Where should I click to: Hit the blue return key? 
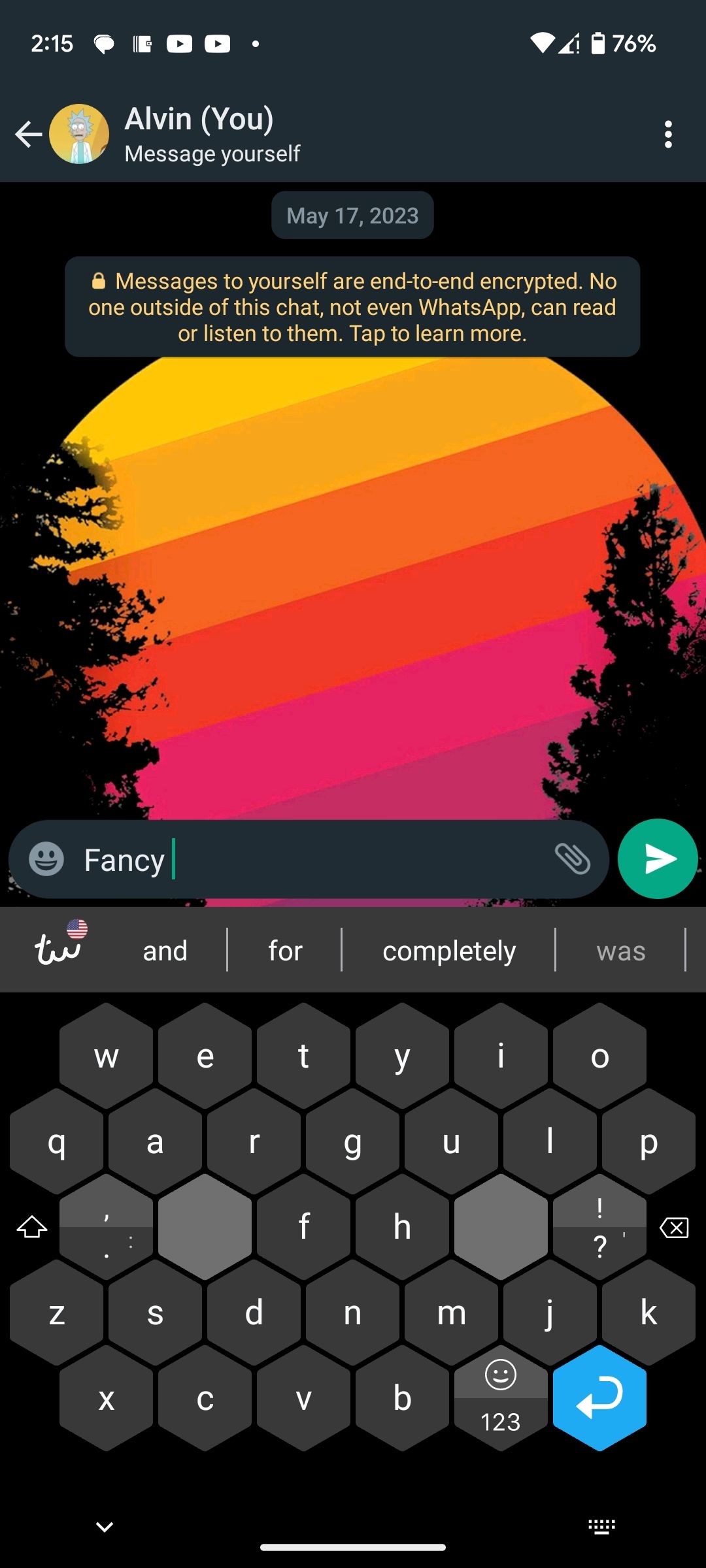click(x=599, y=1398)
